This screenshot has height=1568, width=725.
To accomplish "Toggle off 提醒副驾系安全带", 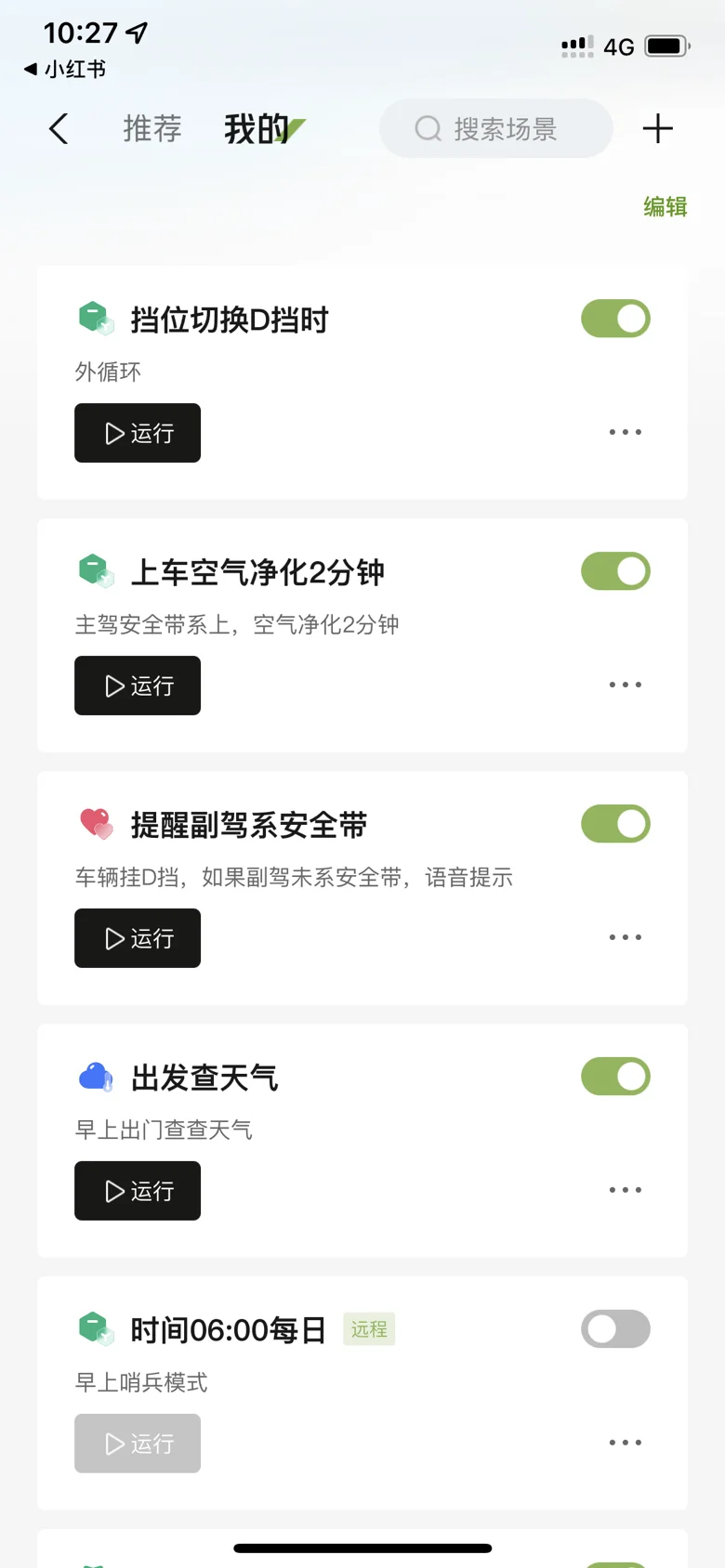I will [x=615, y=824].
